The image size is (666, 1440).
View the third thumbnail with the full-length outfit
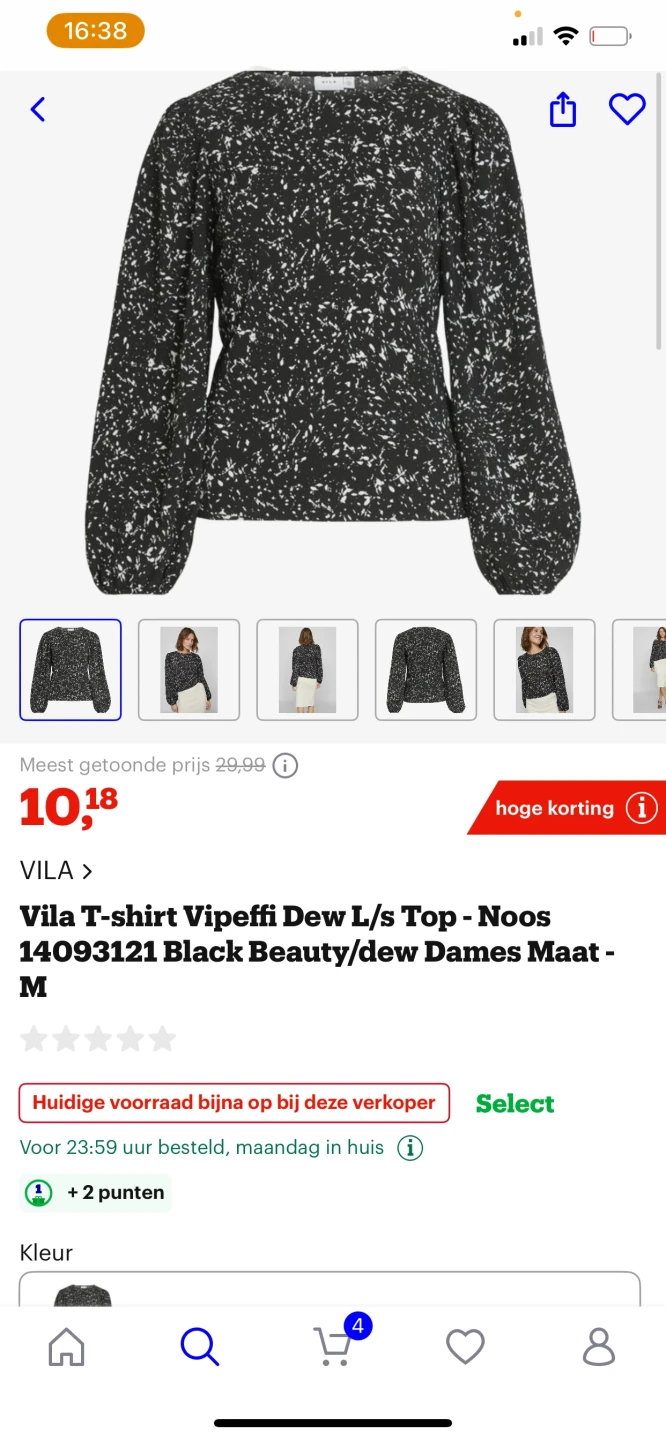pos(307,670)
